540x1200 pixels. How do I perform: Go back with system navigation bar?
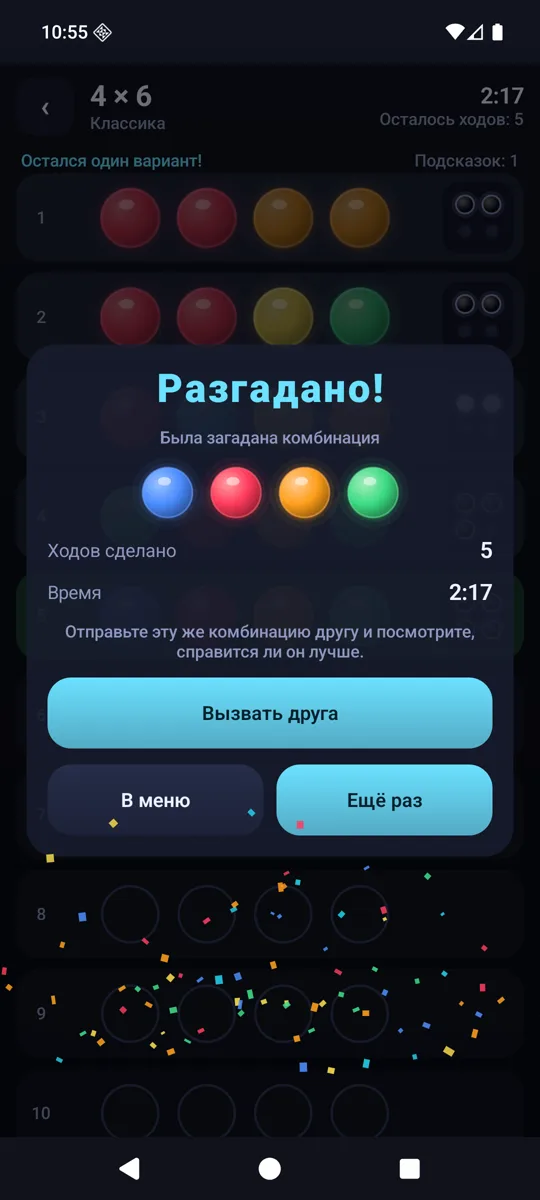click(129, 1168)
